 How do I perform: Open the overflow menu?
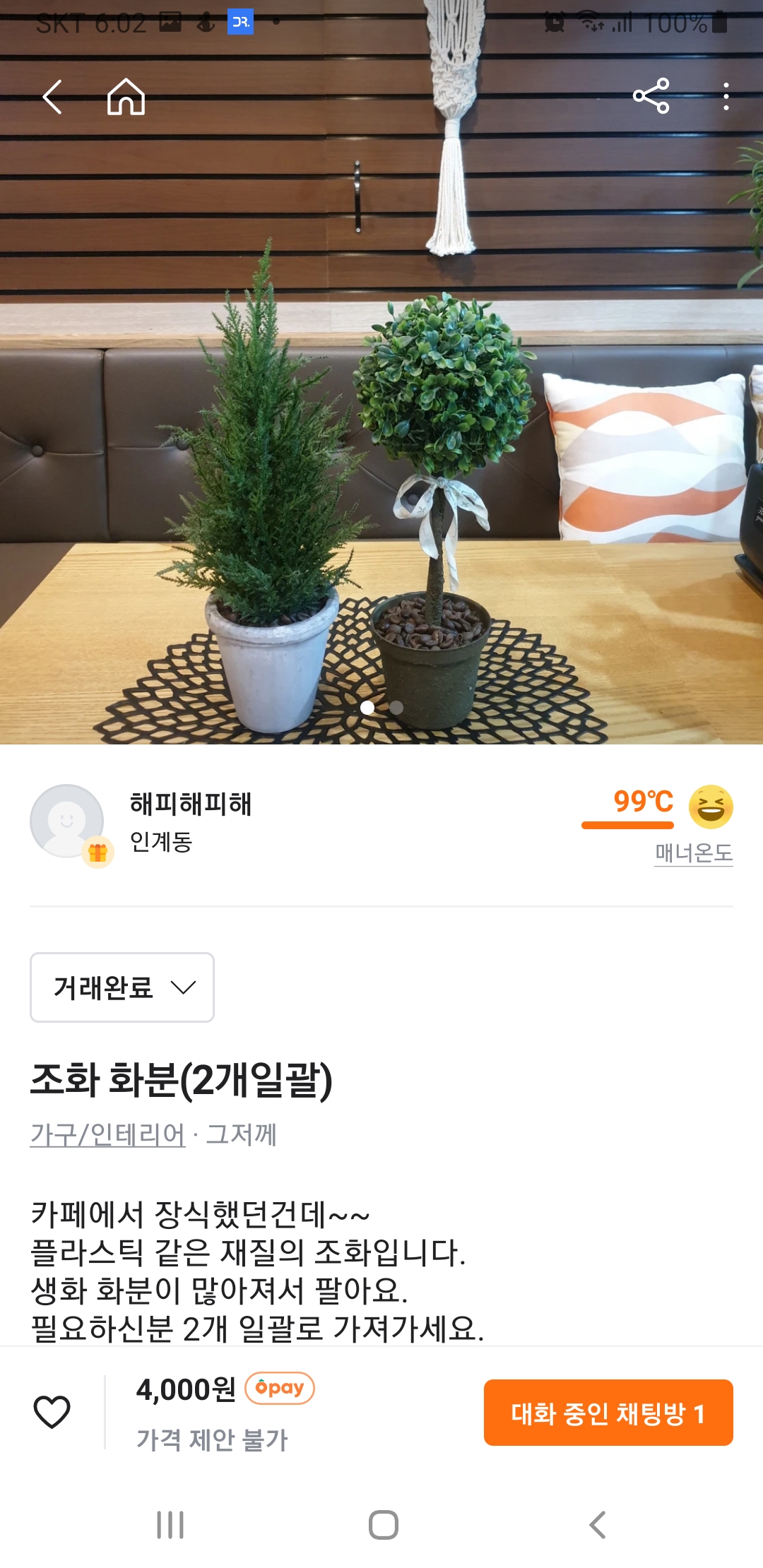pos(726,97)
